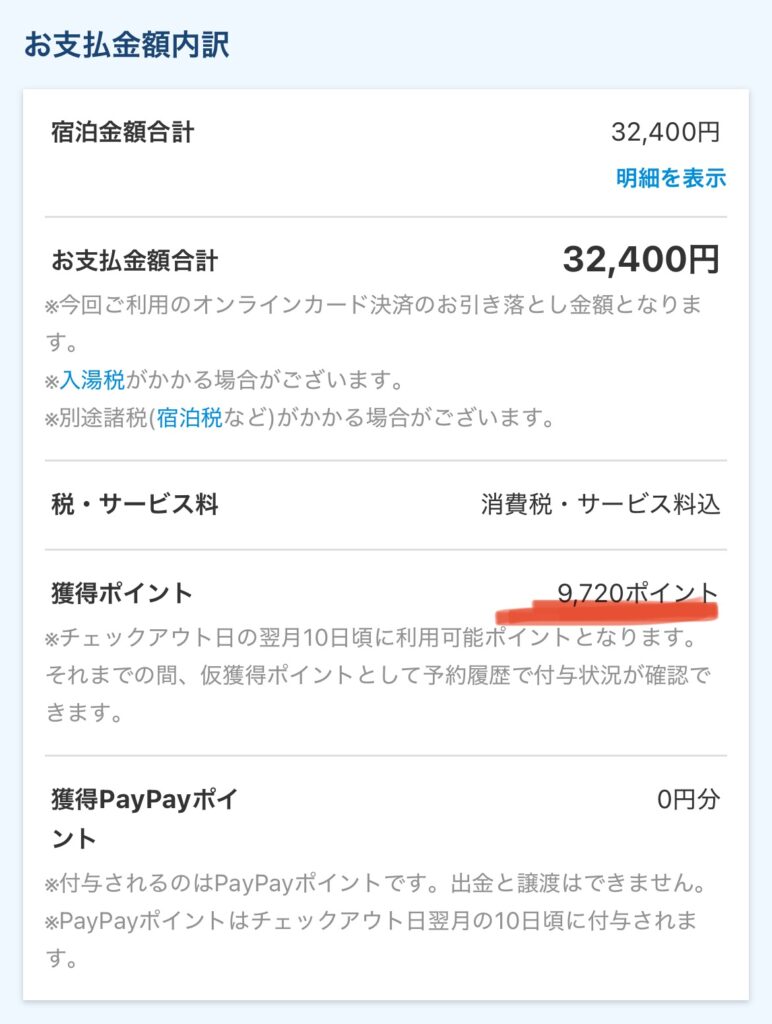Open the 宿泊税 link
The width and height of the screenshot is (772, 1024).
pos(189,418)
